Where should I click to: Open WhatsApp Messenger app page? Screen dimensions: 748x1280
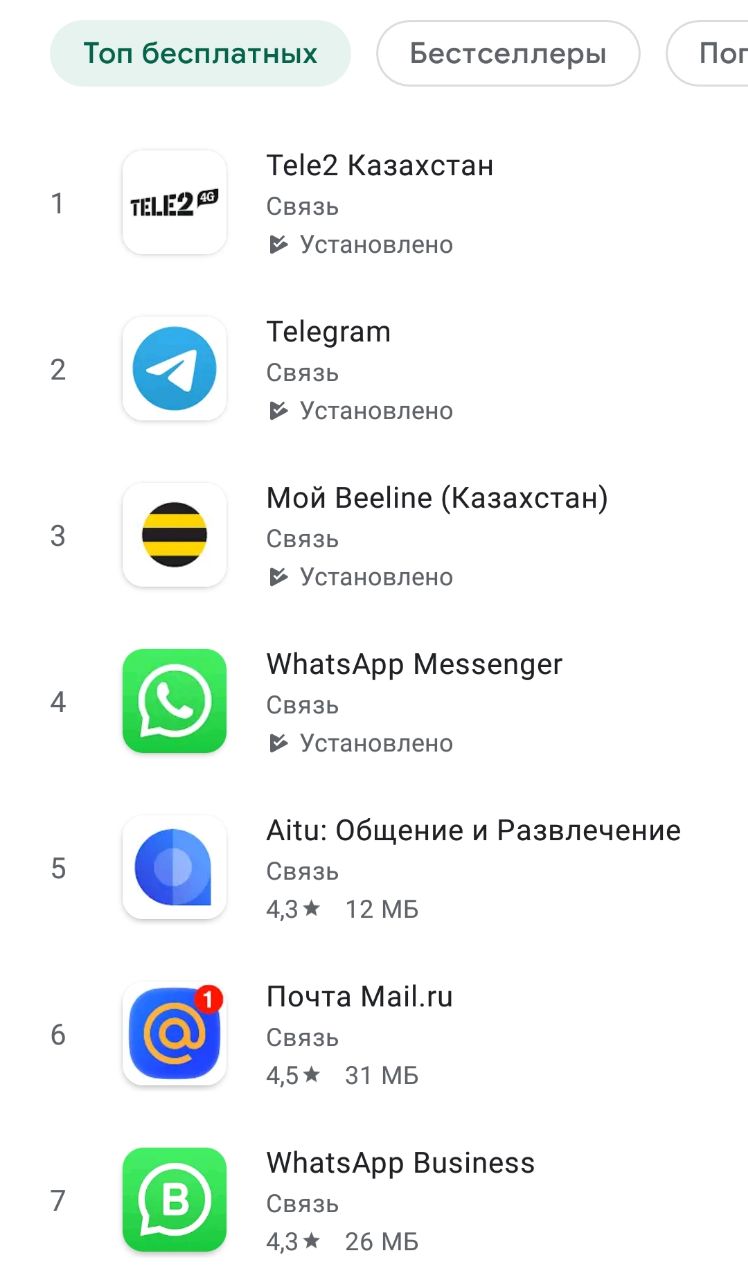(x=374, y=701)
